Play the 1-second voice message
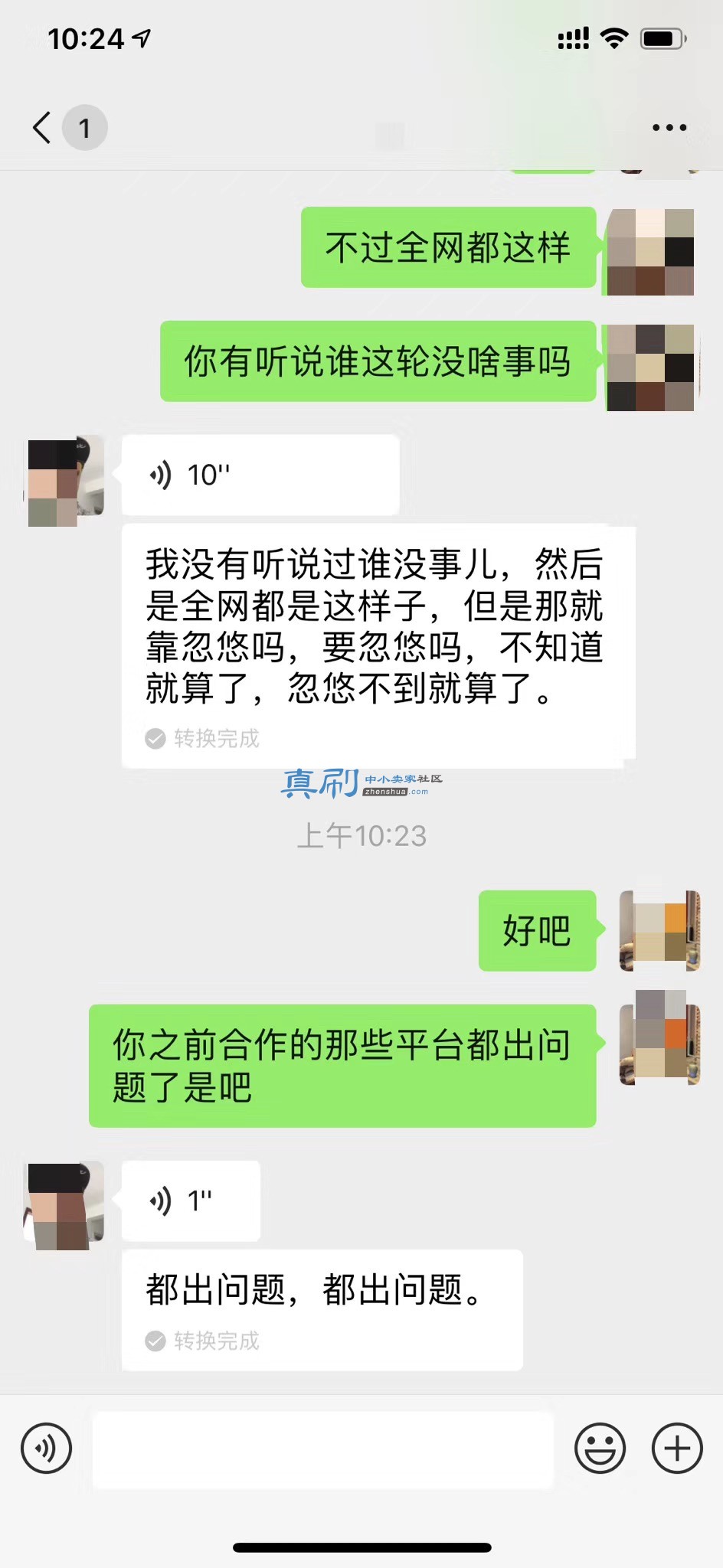The width and height of the screenshot is (723, 1568). coord(191,1200)
